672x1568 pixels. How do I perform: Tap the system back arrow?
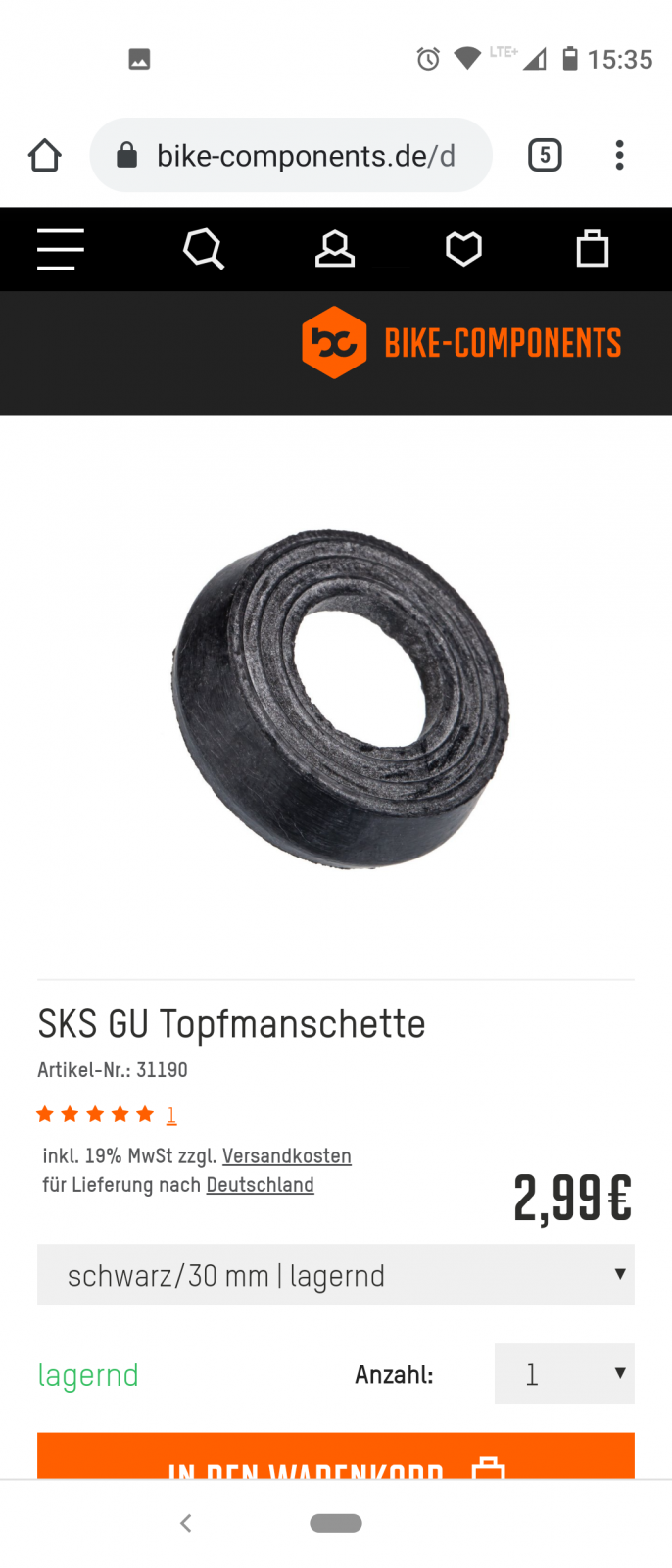(x=186, y=1523)
